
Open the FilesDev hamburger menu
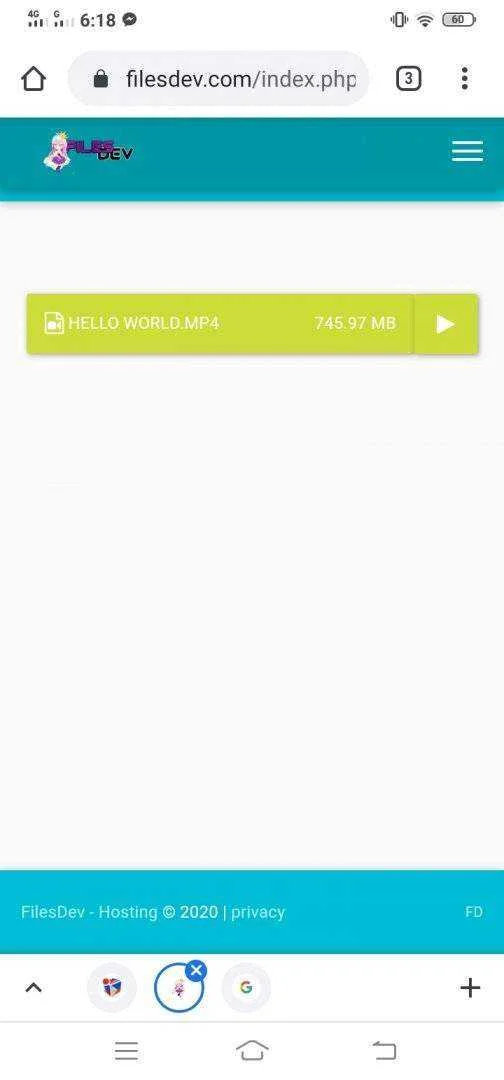(x=468, y=152)
